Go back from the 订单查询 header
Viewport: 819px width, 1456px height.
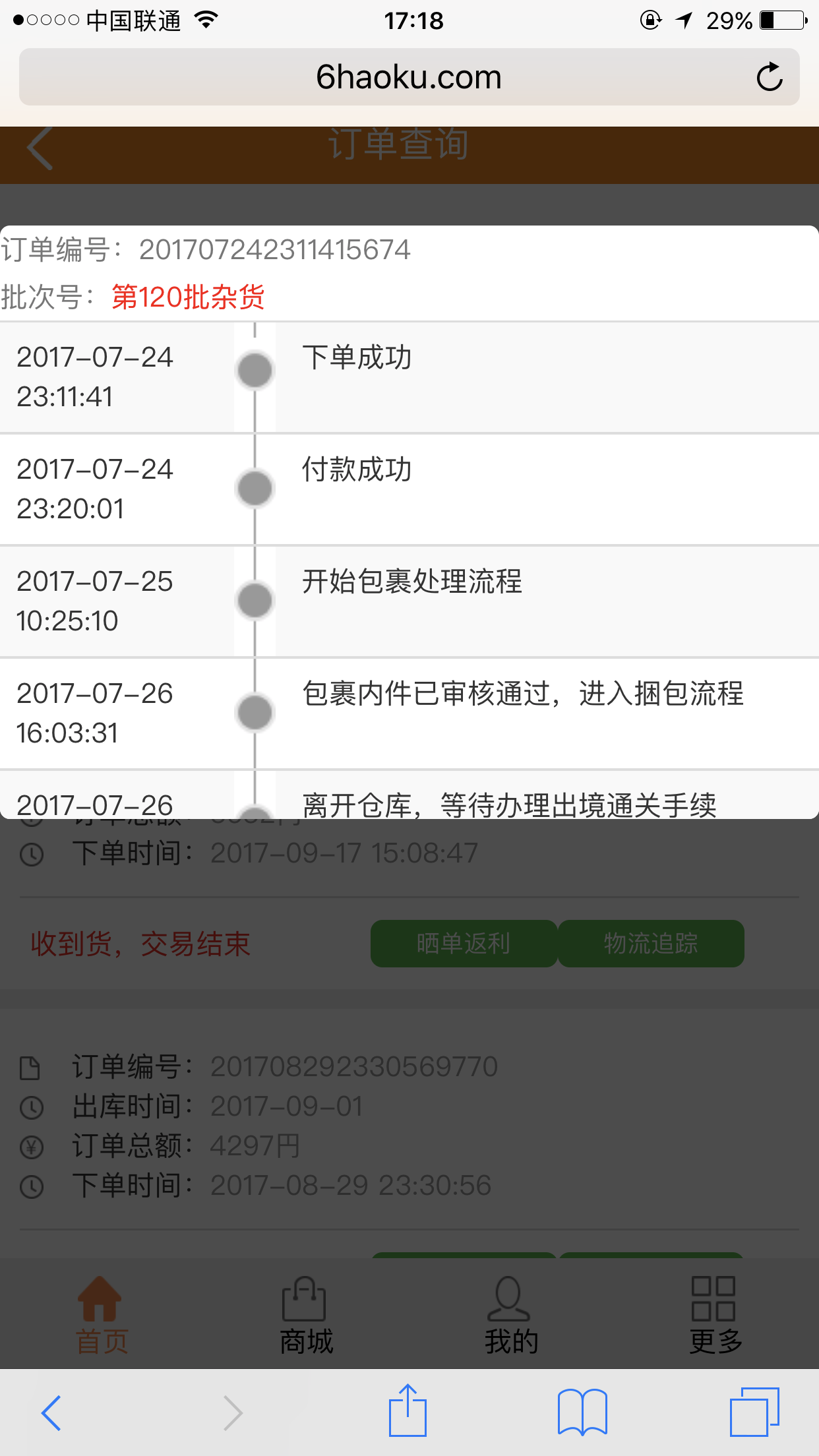click(40, 148)
